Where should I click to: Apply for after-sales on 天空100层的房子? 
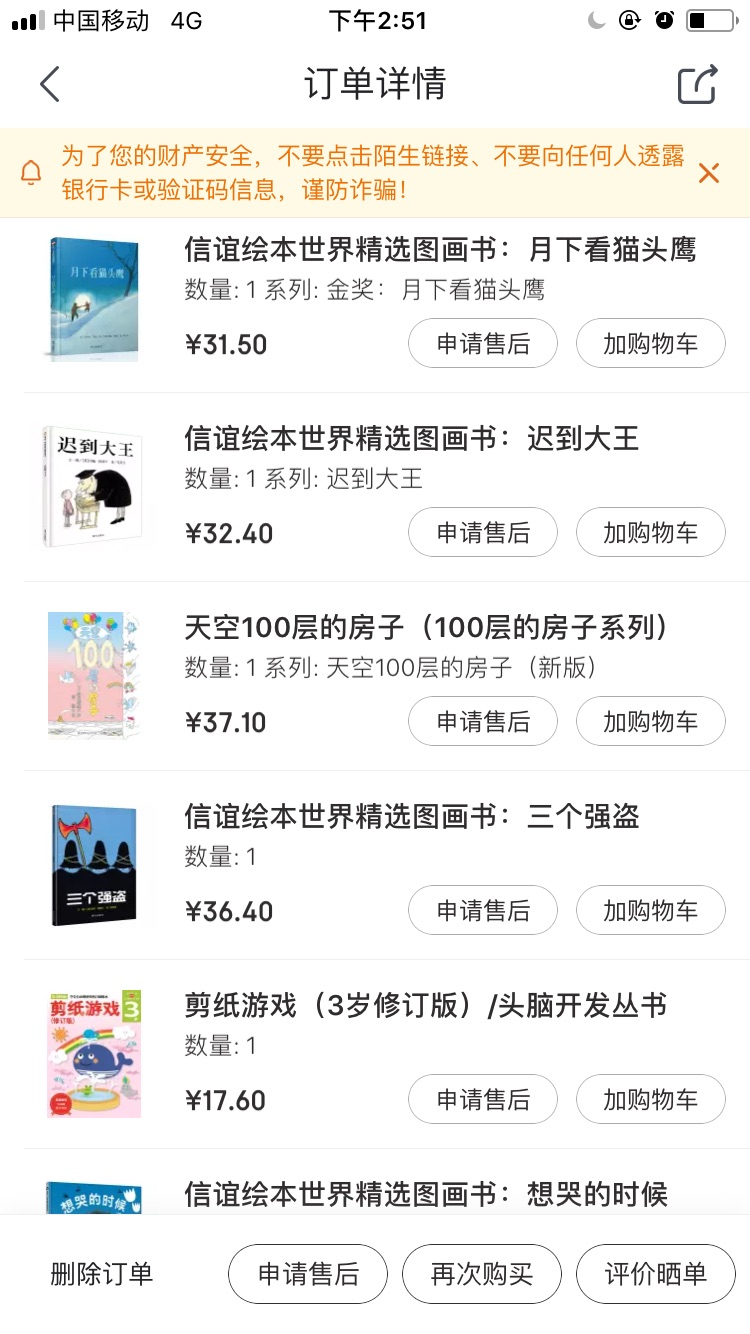[483, 722]
